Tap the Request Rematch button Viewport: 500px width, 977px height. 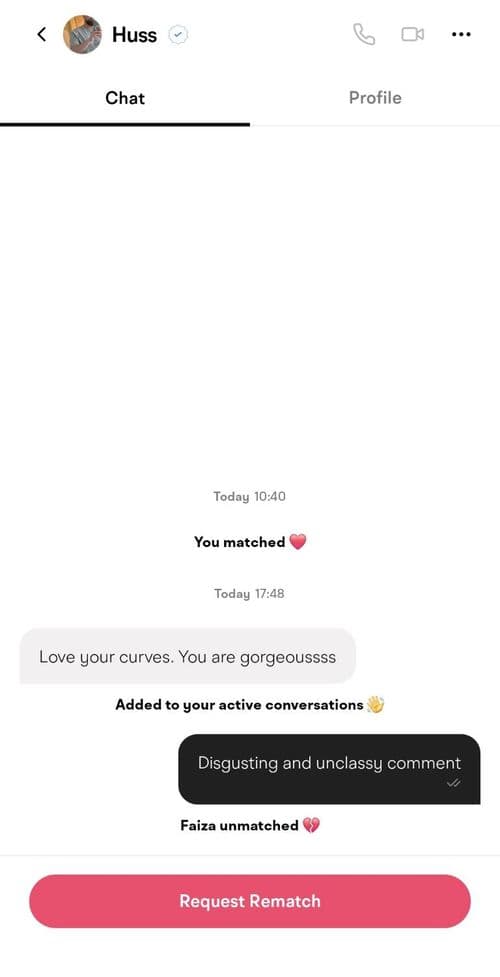[x=250, y=901]
